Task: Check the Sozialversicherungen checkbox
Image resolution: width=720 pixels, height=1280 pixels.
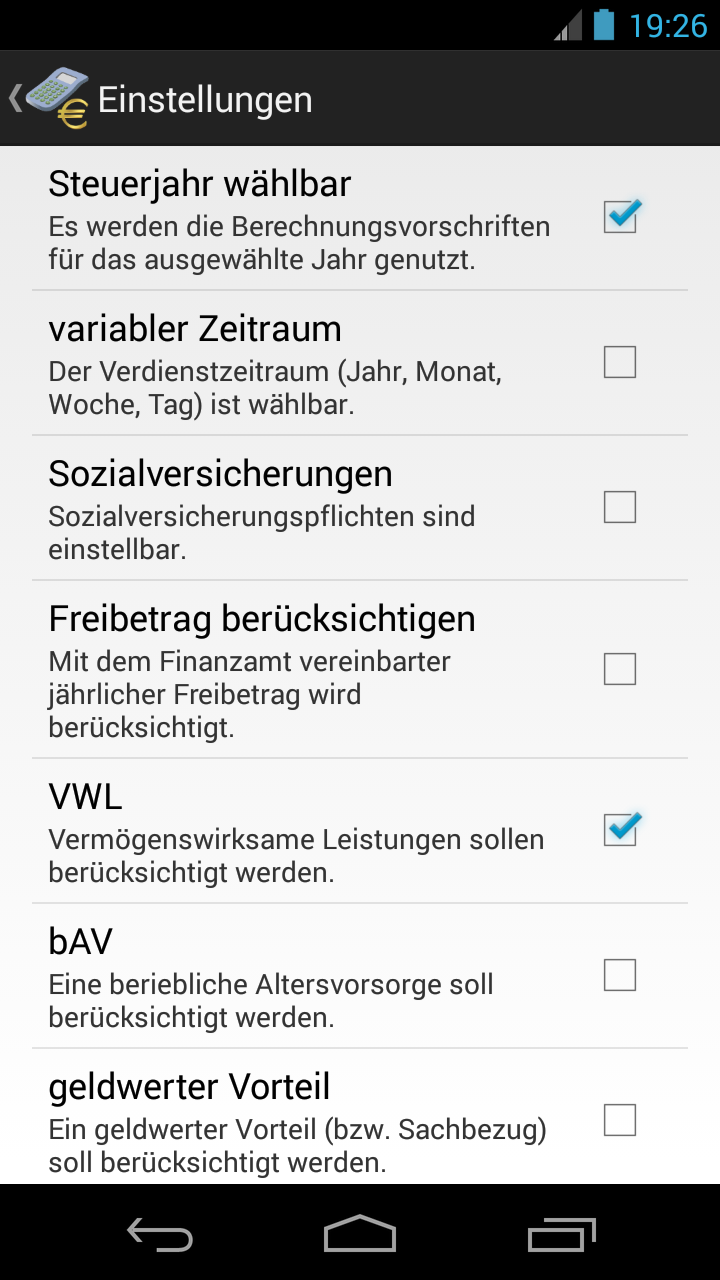Action: (x=619, y=507)
